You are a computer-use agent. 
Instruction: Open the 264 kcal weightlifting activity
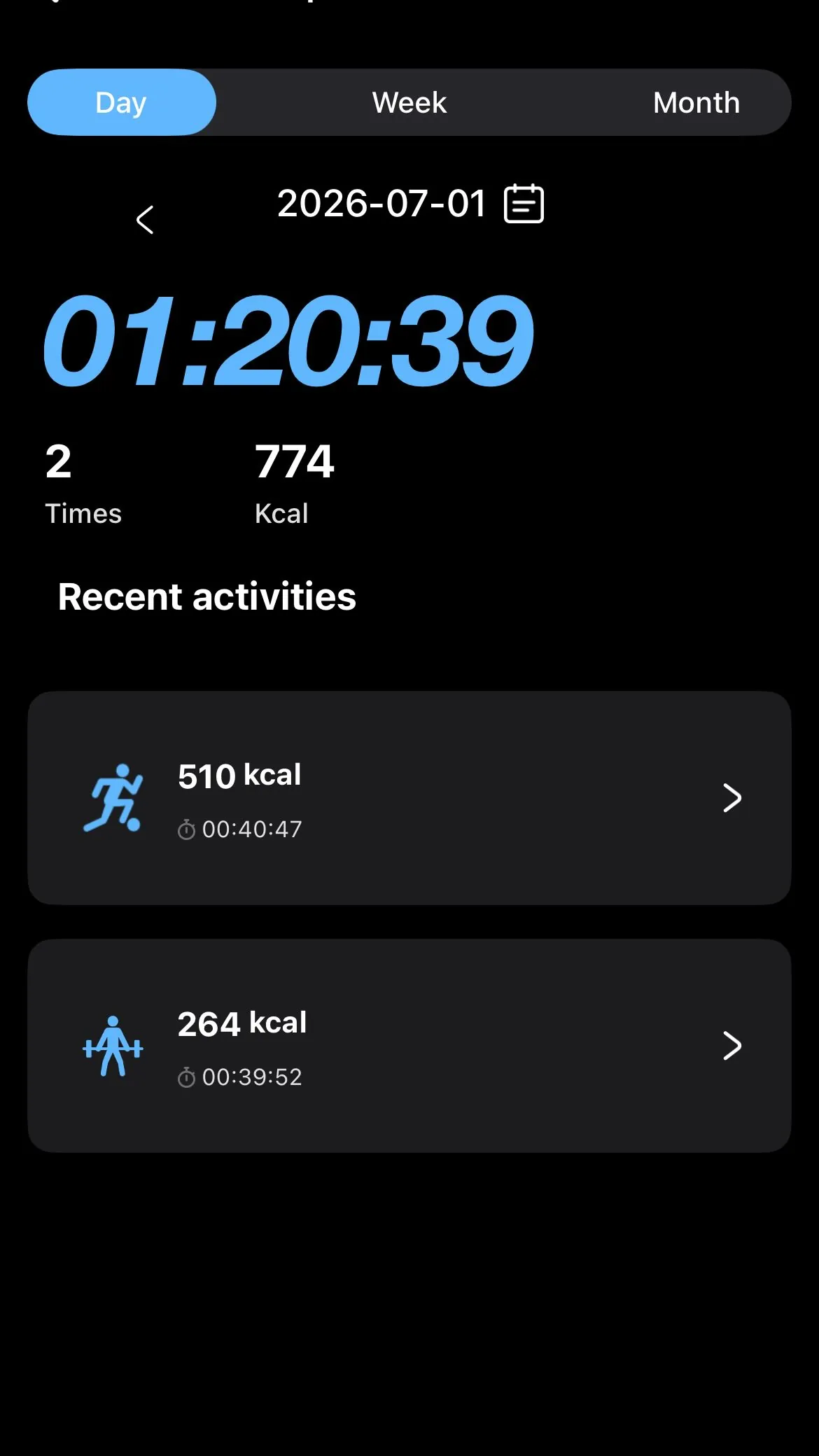[409, 1046]
